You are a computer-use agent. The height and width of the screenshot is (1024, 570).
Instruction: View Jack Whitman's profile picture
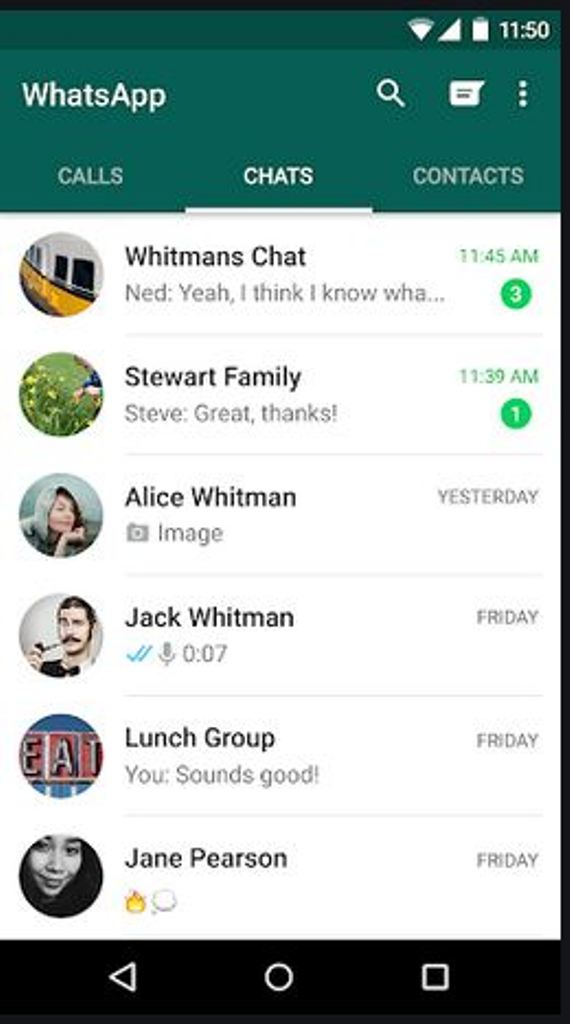[x=61, y=635]
